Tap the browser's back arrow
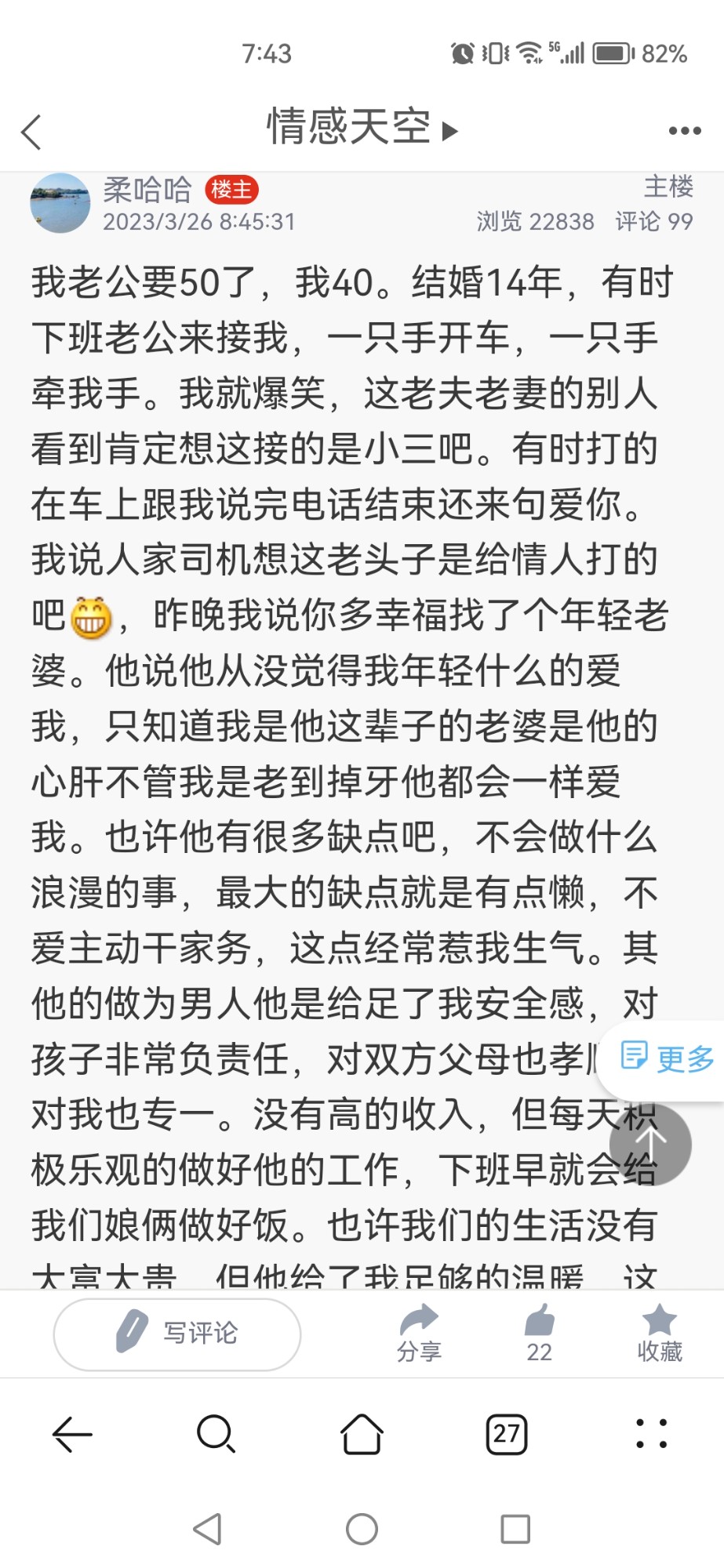The height and width of the screenshot is (1568, 724). click(x=72, y=1434)
